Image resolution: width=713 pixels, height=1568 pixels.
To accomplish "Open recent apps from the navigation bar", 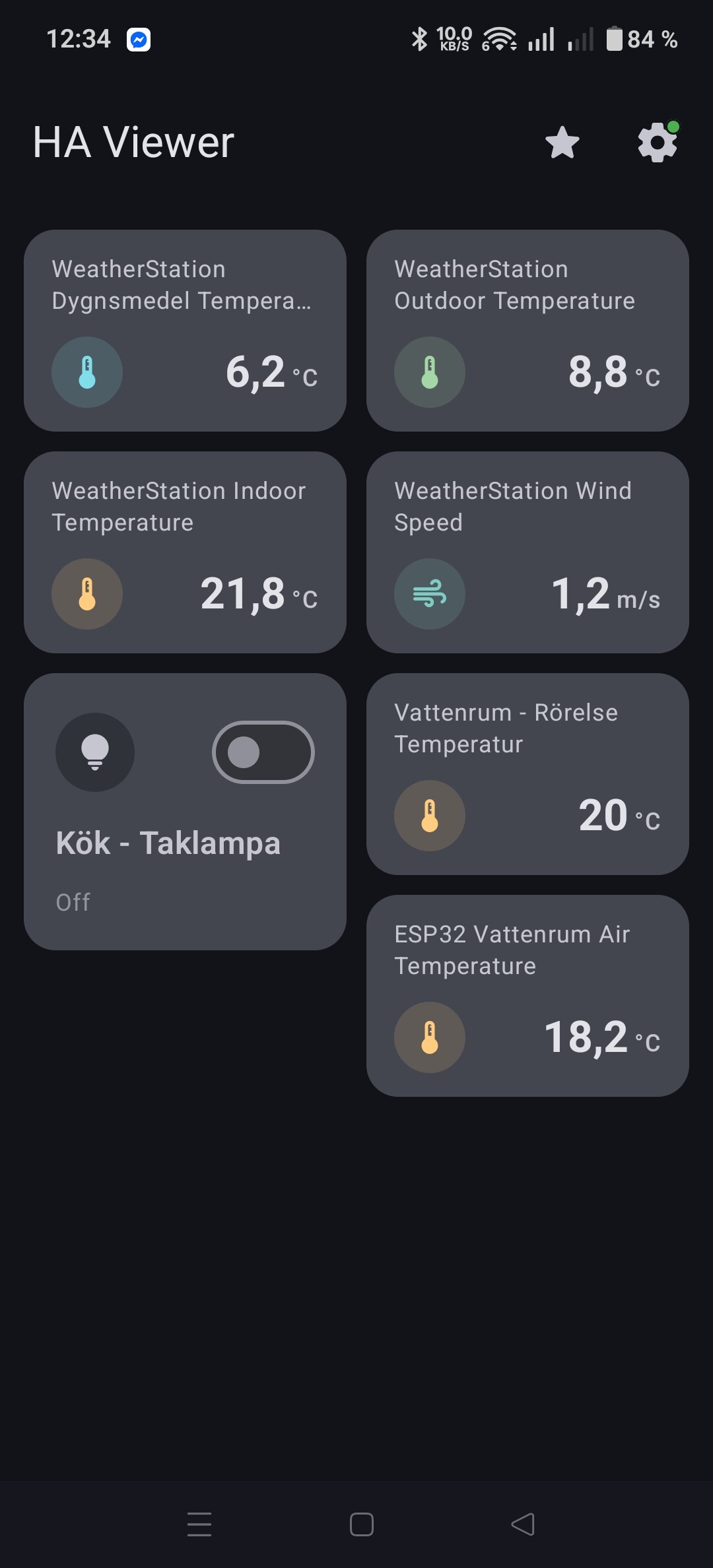I will click(x=199, y=1524).
